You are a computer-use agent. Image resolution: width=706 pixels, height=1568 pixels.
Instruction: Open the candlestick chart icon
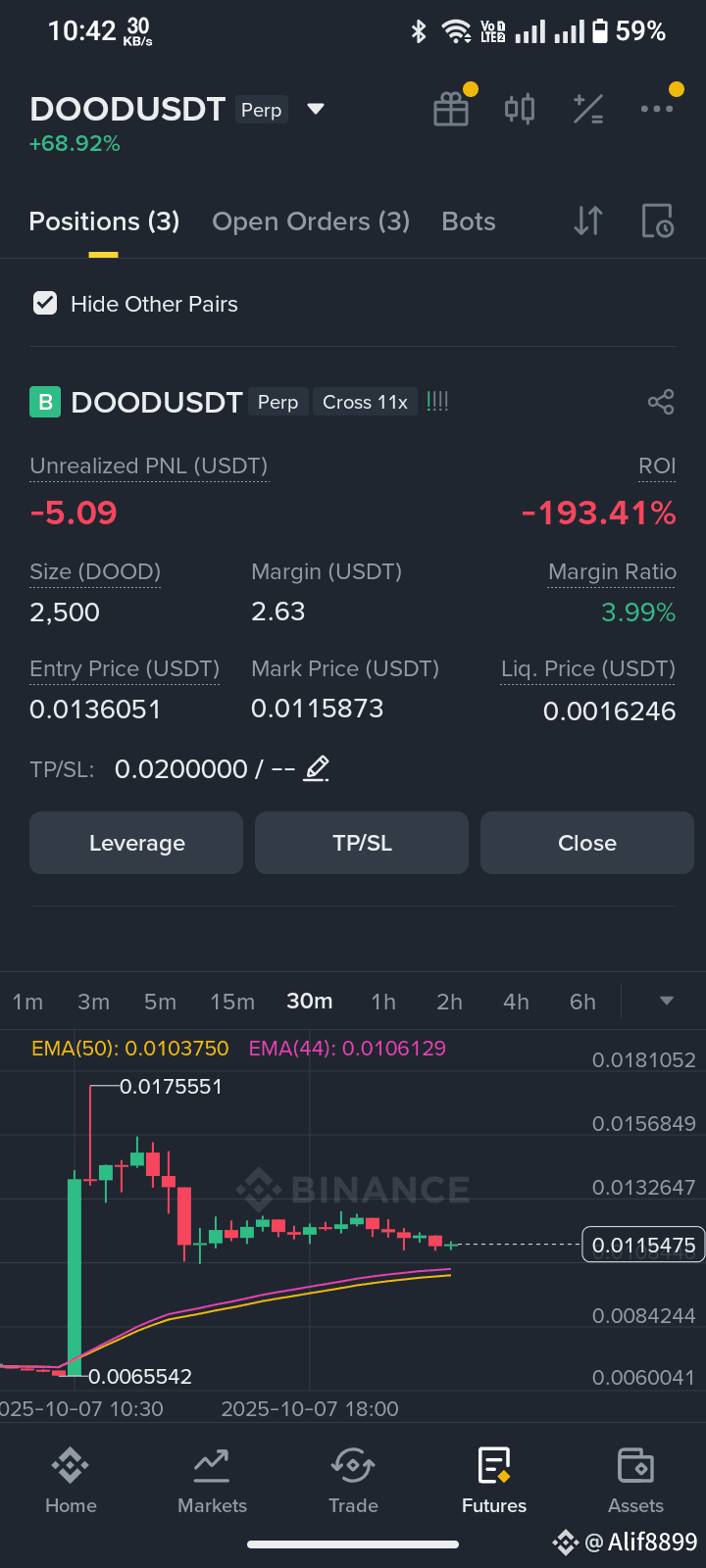click(520, 109)
